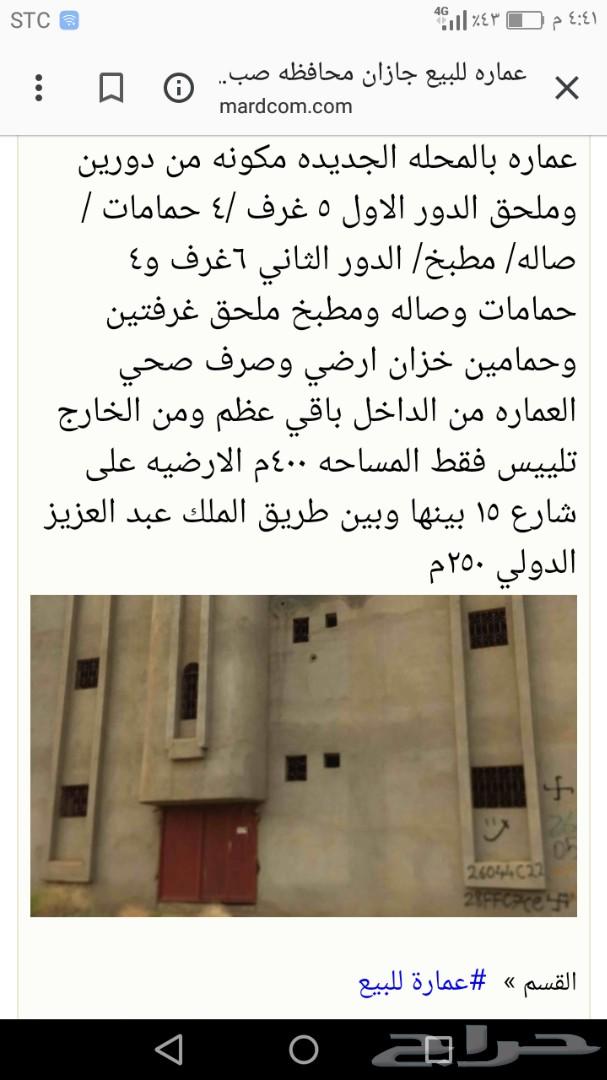This screenshot has width=607, height=1080.
Task: Go back using the system back button
Action: click(x=169, y=1050)
